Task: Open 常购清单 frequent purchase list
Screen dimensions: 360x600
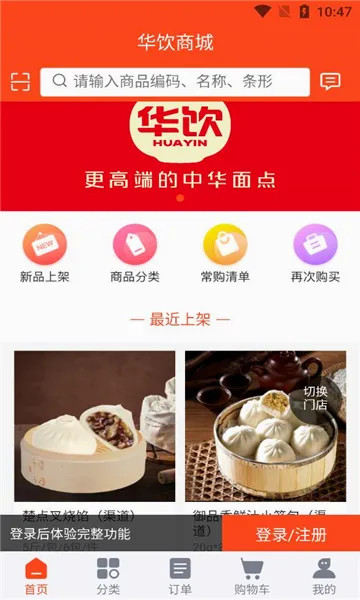Action: pos(225,254)
